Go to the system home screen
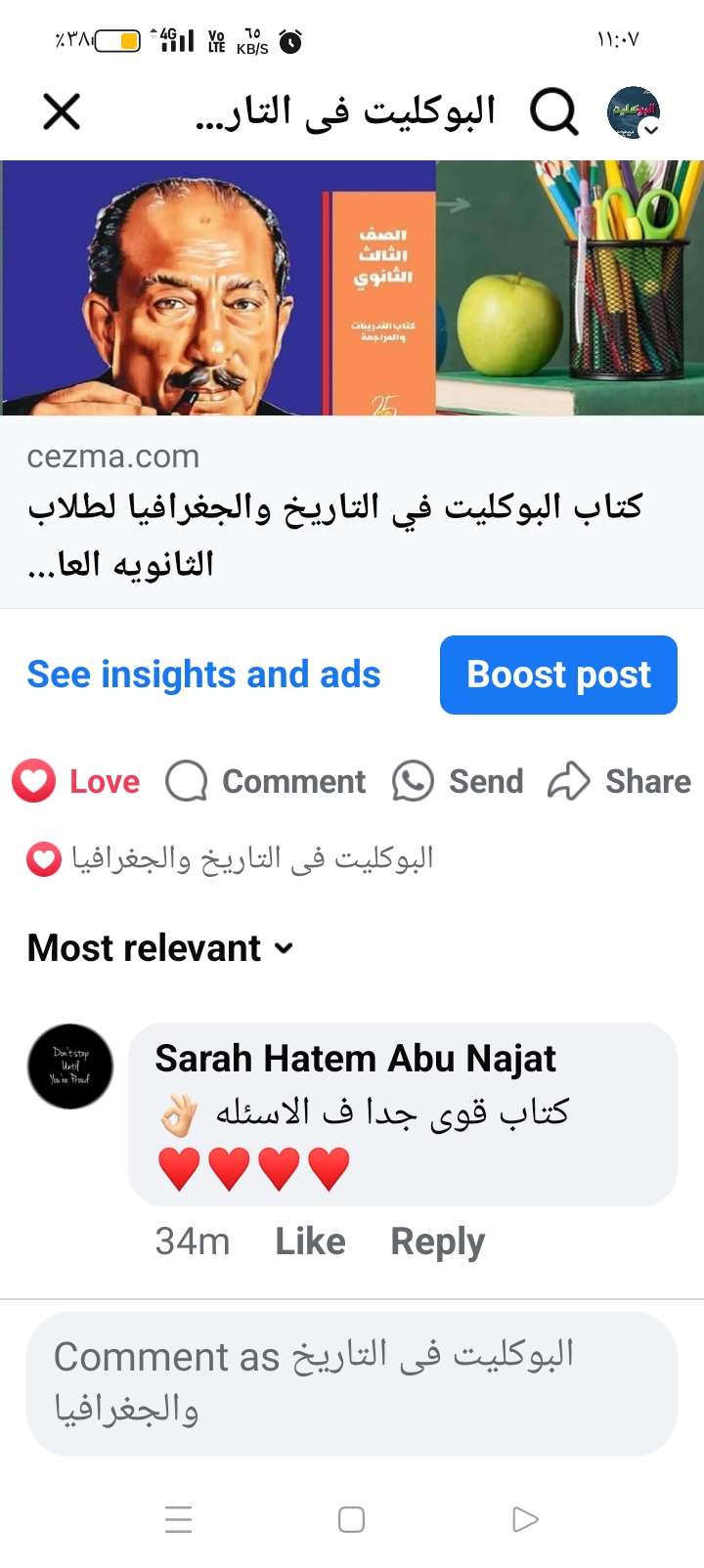The image size is (704, 1568). coord(351,1519)
